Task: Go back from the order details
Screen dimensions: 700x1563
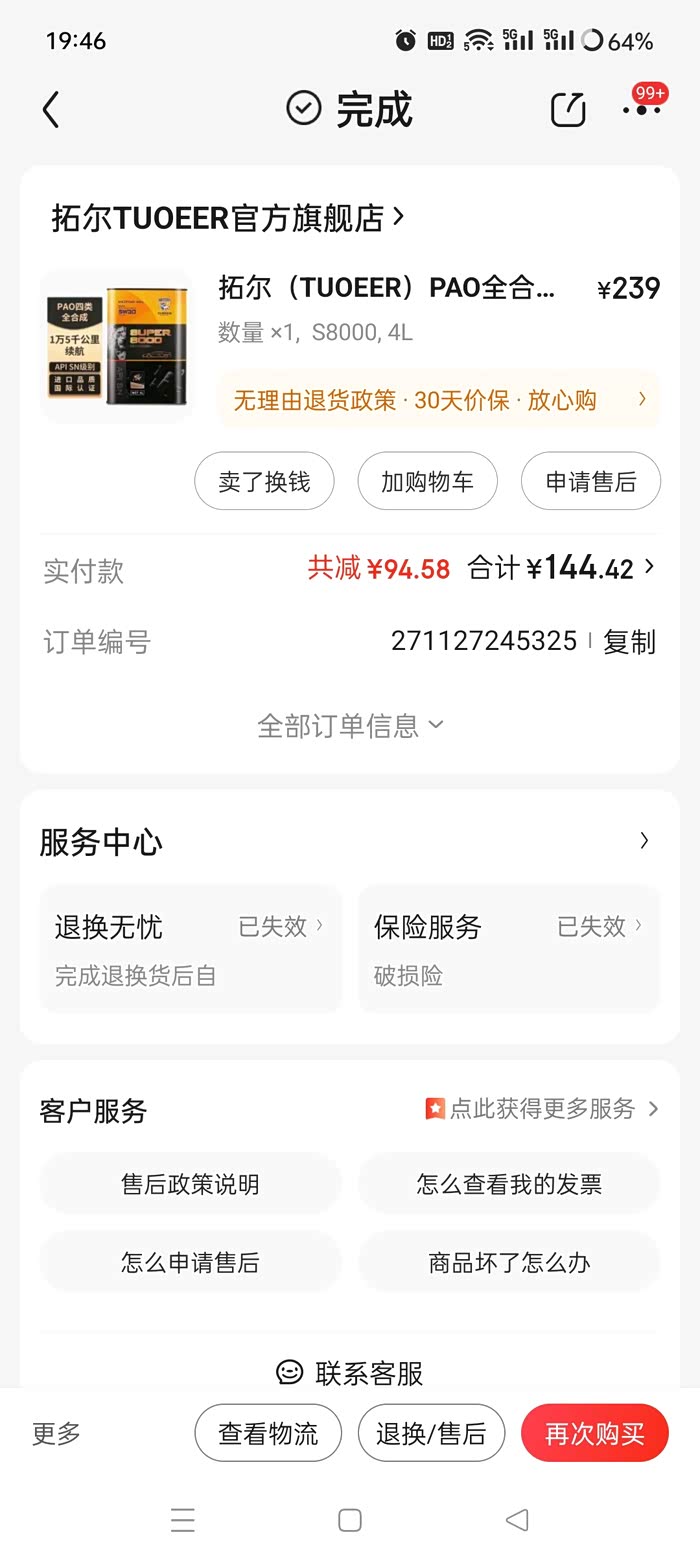Action: tap(51, 110)
